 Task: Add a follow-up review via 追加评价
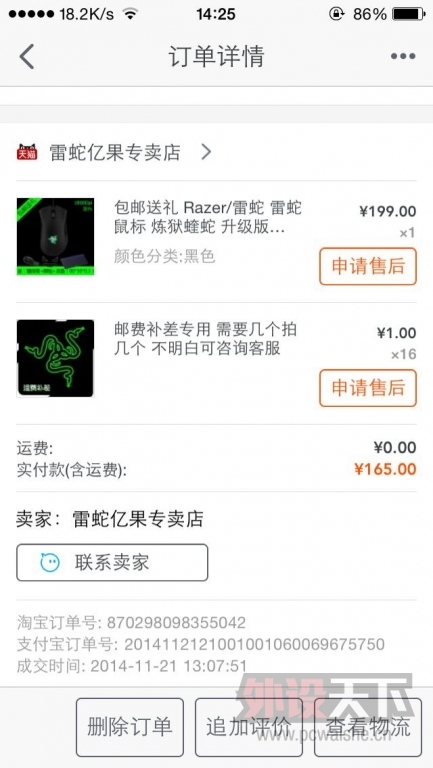tap(249, 727)
